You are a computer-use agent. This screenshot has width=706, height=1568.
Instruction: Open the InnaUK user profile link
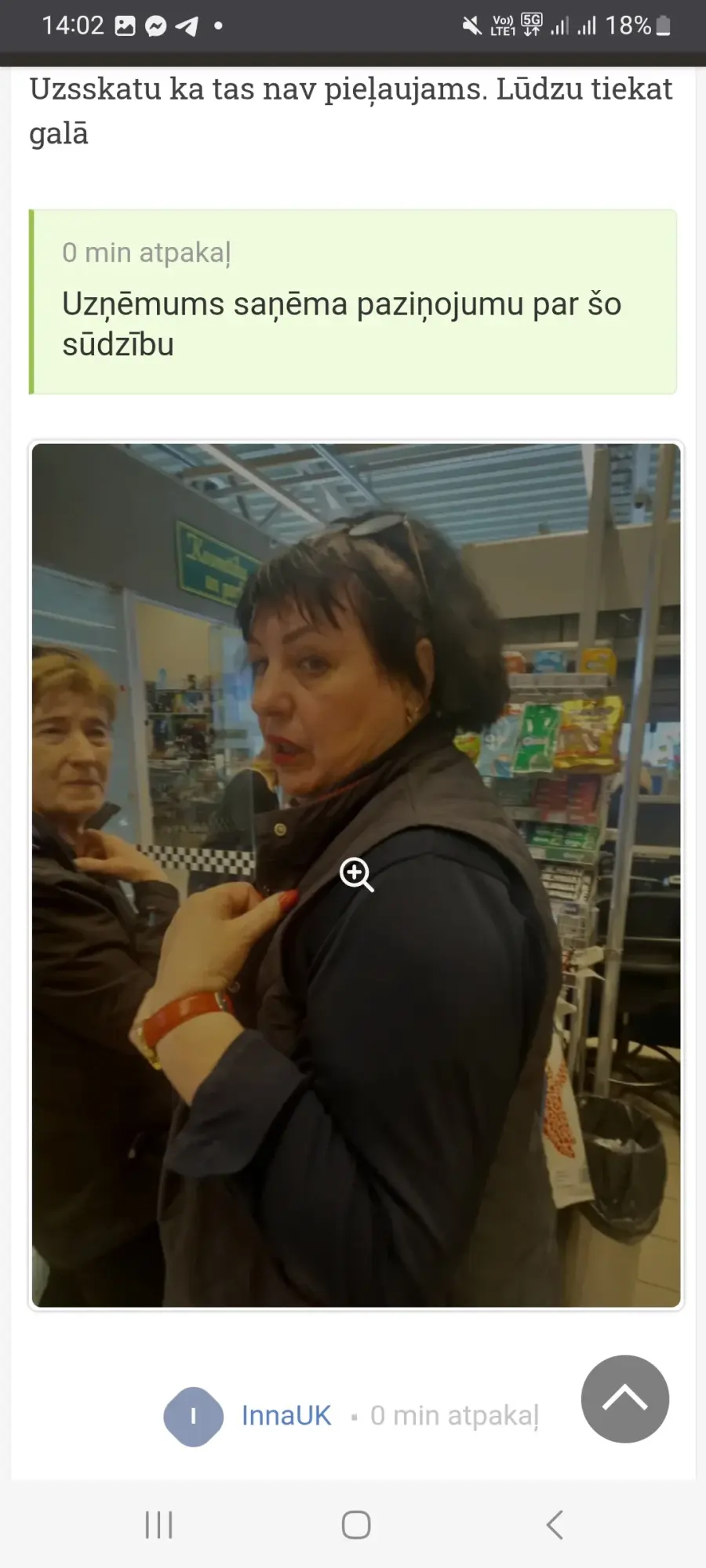click(286, 1416)
